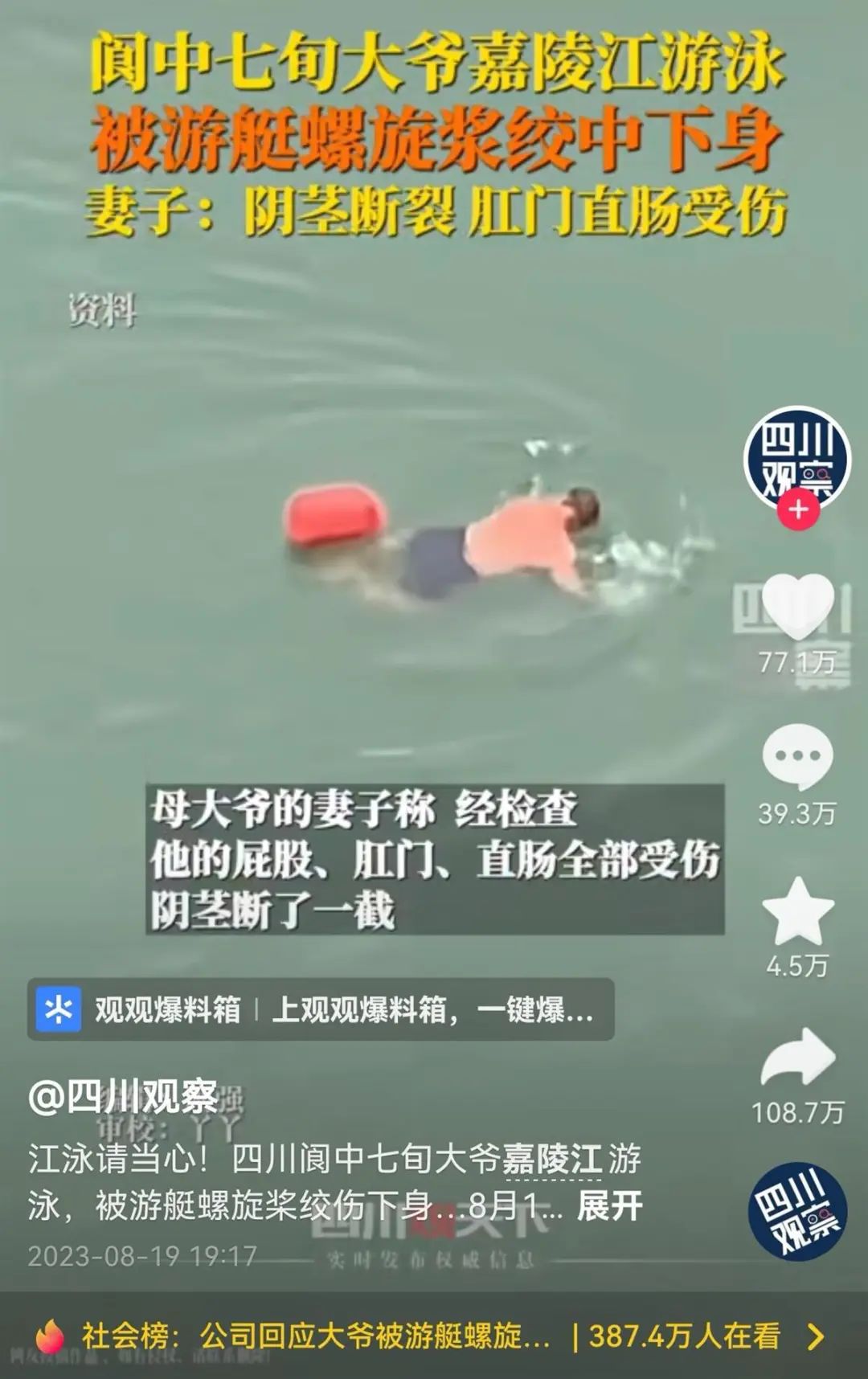
Task: Expand the caption with 展开
Action: pos(609,1205)
